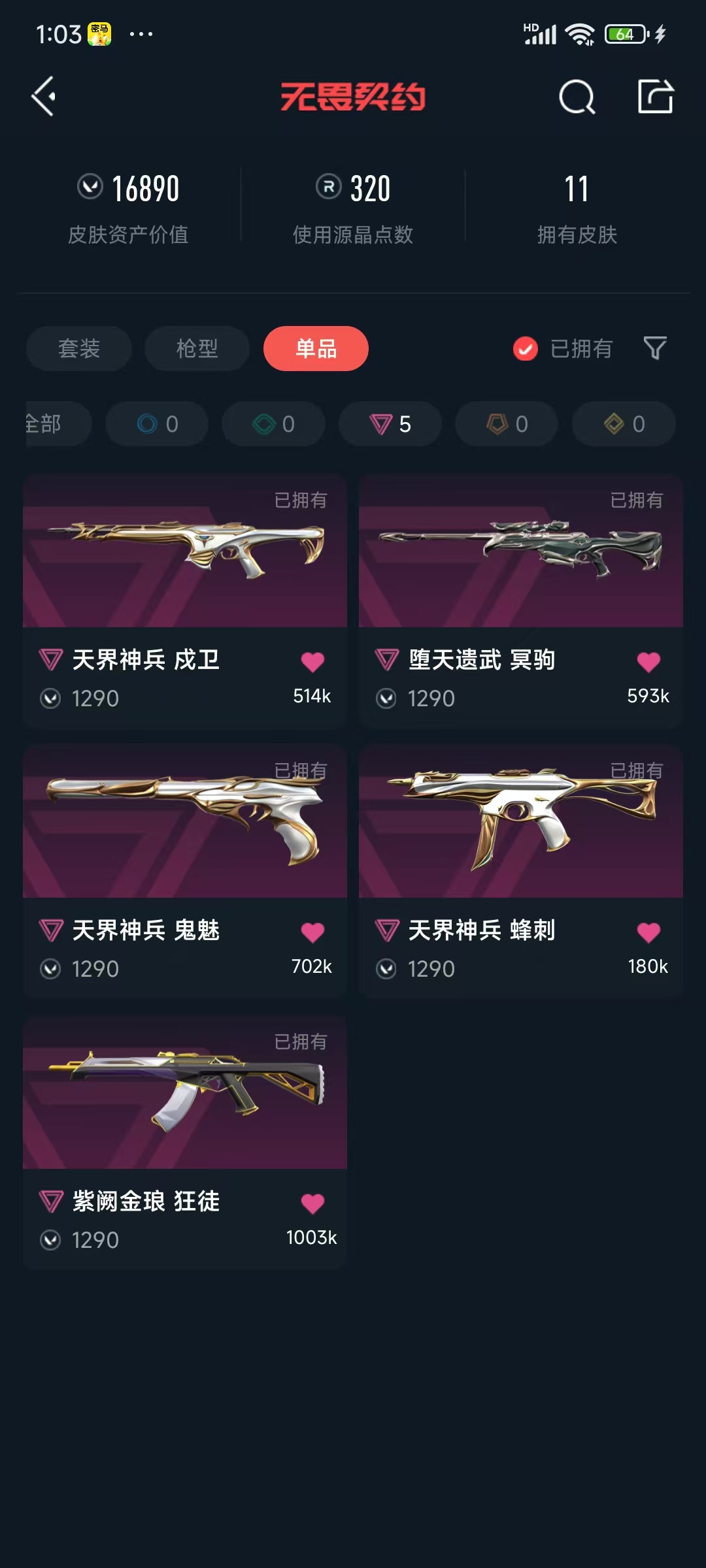Switch to the 套装 tab
Image resolution: width=706 pixels, height=1568 pixels.
tap(79, 348)
